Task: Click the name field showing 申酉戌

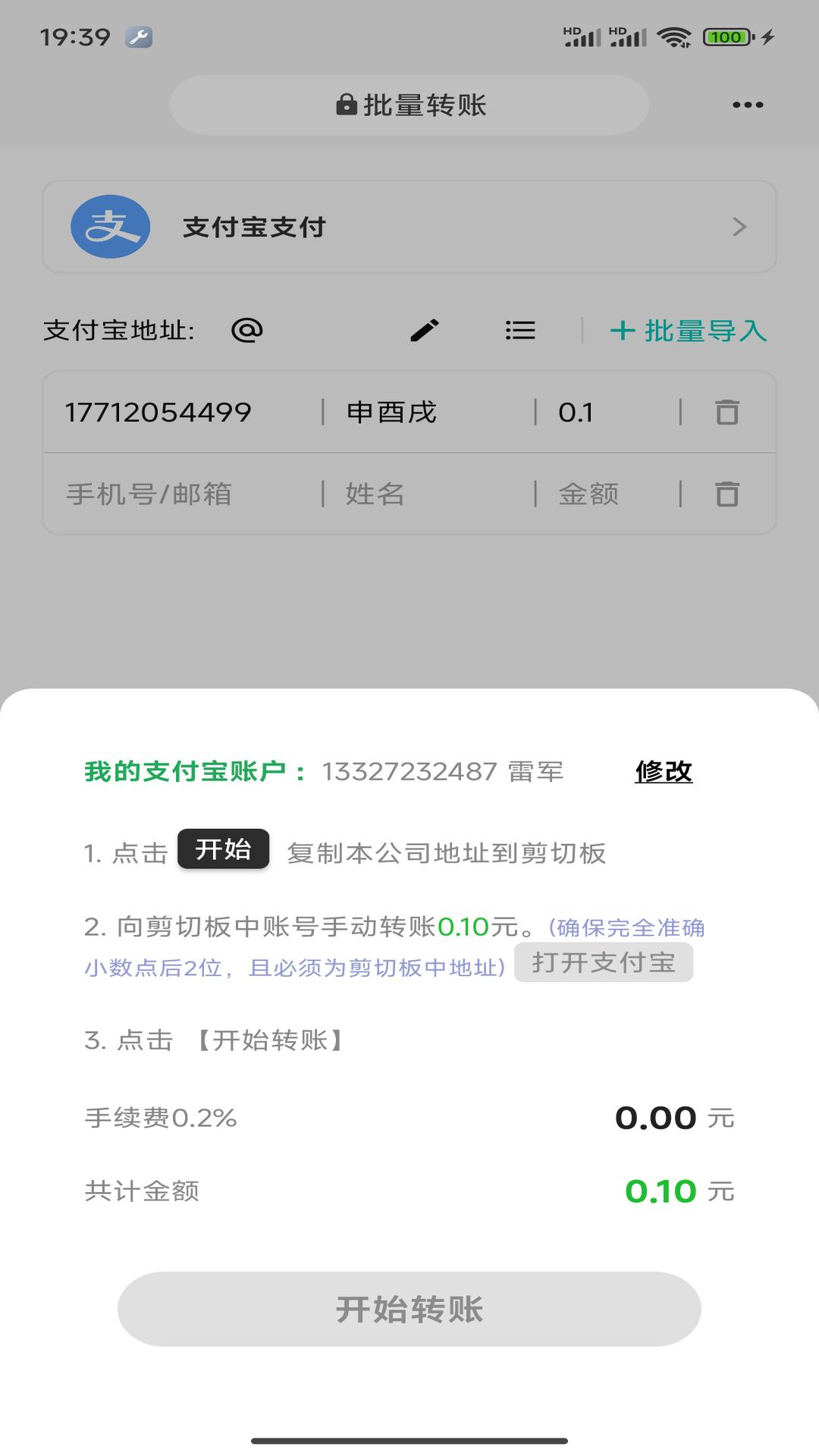Action: (394, 413)
